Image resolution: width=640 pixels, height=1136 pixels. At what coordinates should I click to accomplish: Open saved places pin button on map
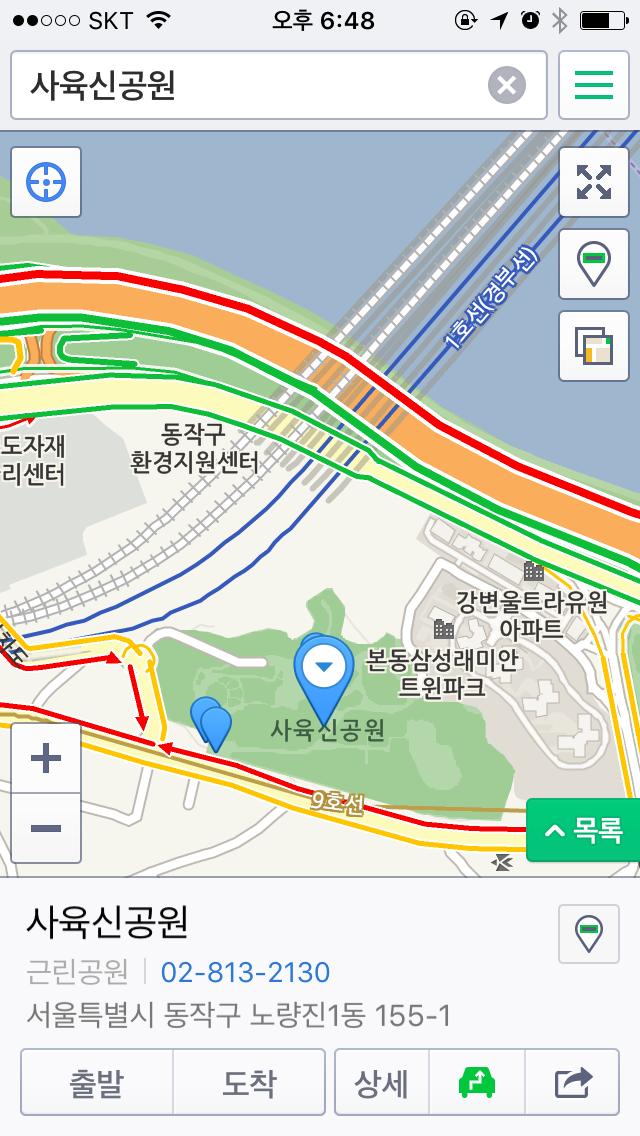click(593, 264)
